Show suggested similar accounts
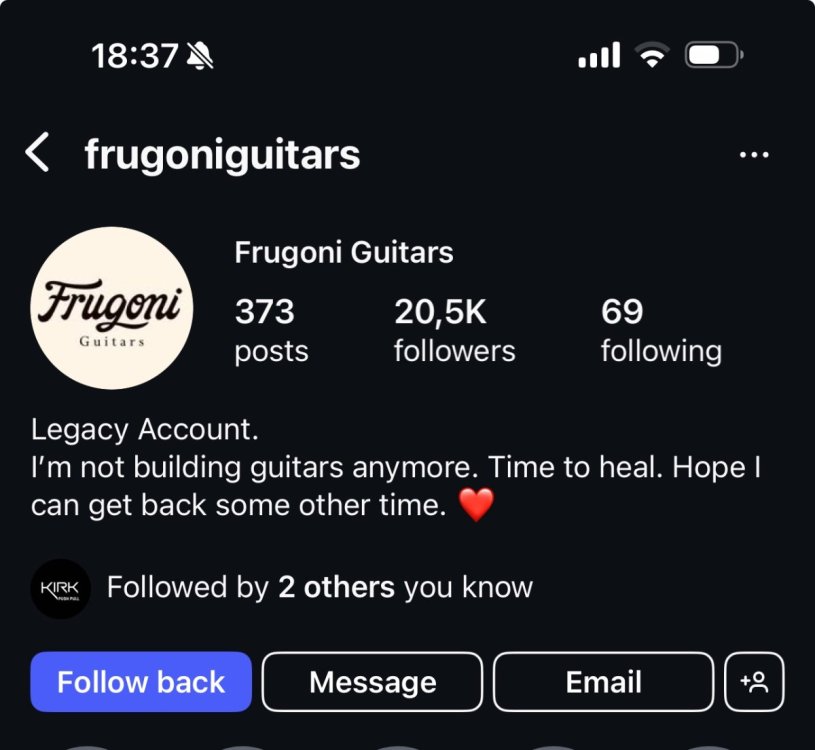Viewport: 815px width, 750px height. (754, 682)
